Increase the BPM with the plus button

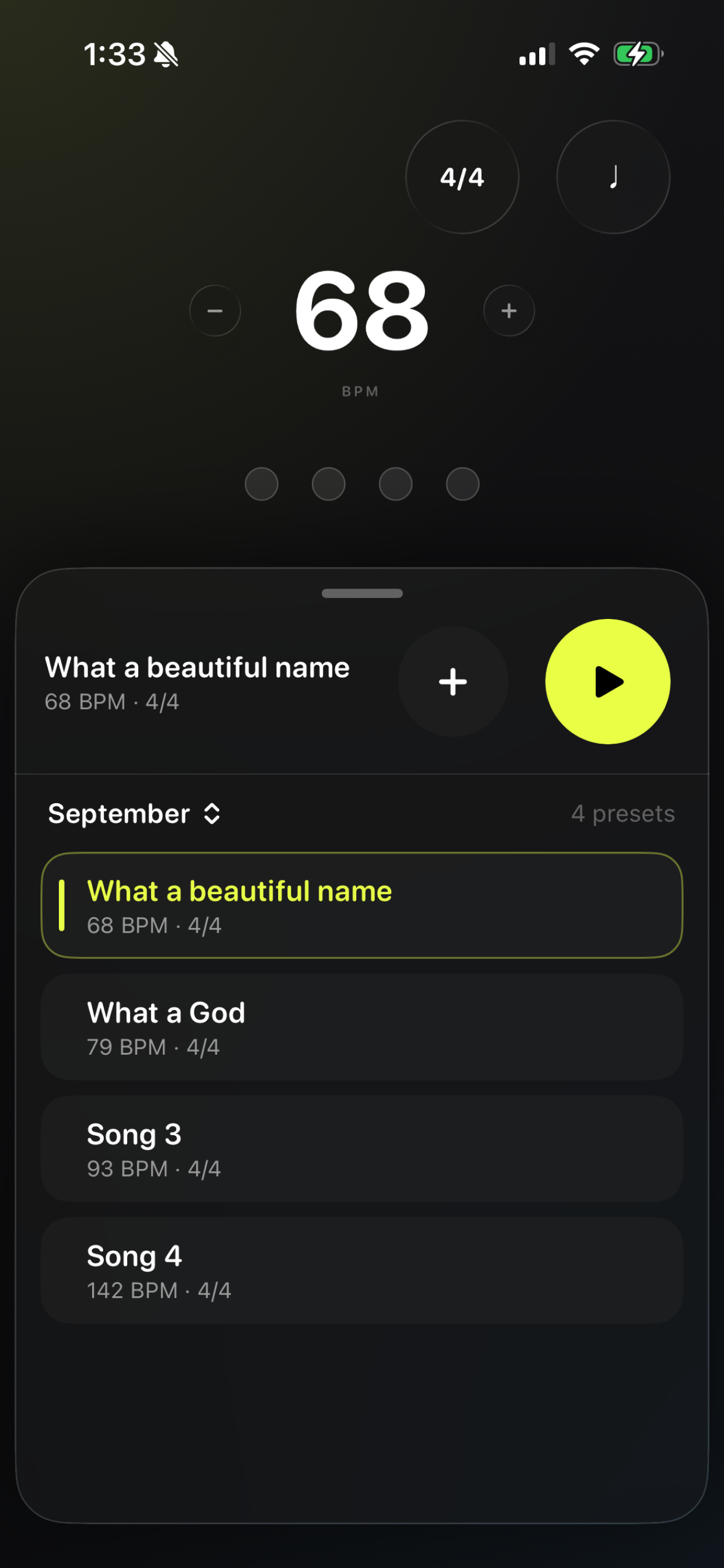click(x=509, y=310)
